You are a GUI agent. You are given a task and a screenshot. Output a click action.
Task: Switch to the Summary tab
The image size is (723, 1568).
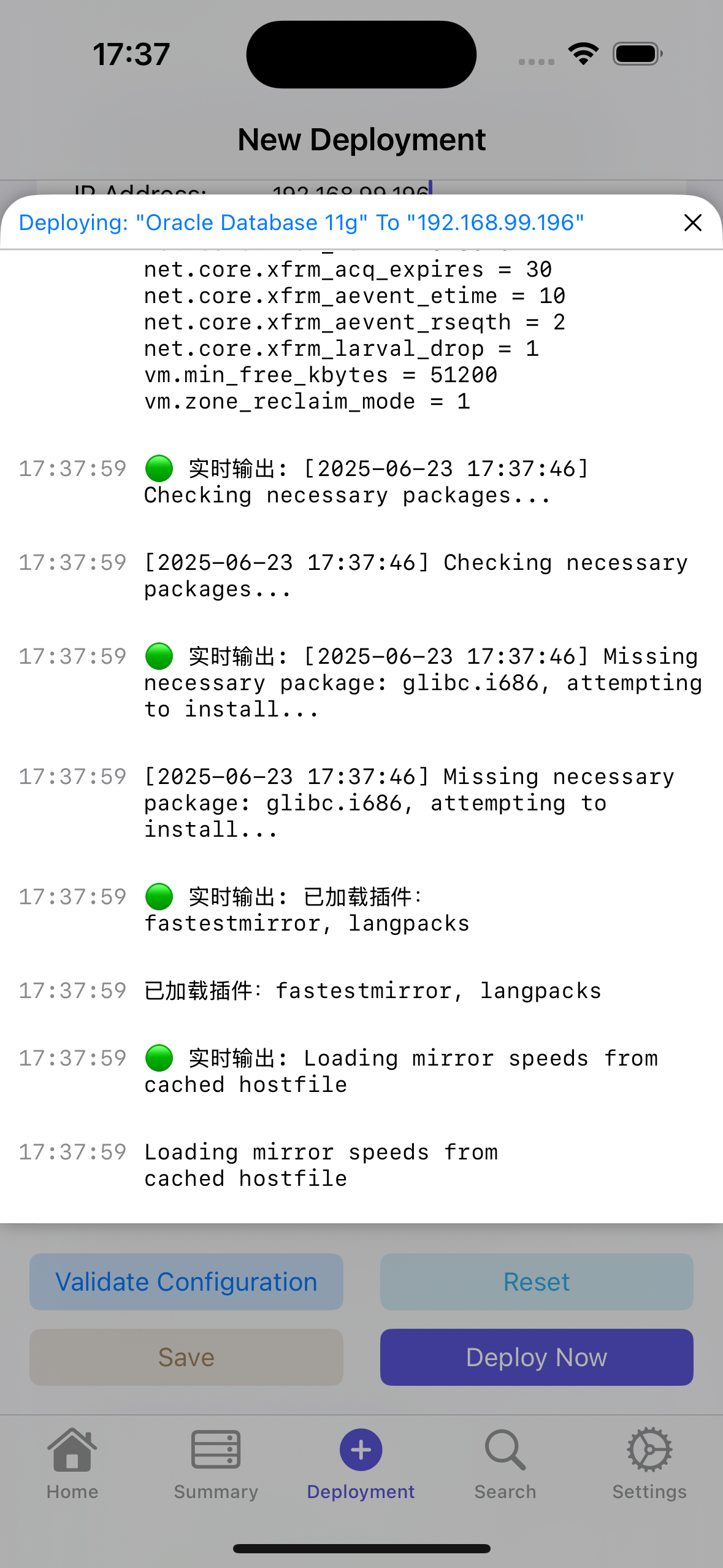point(216,1463)
